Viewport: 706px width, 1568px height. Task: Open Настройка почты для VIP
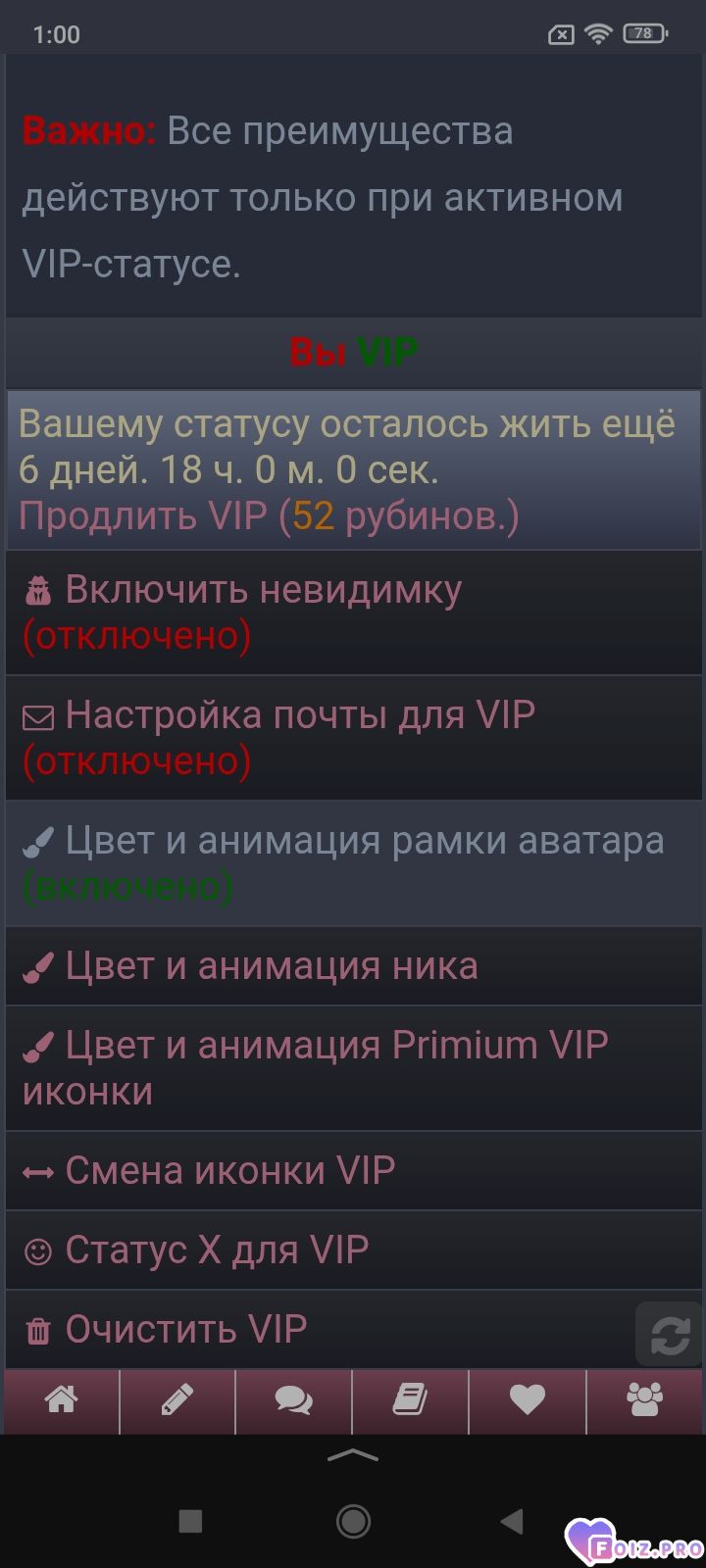point(353,738)
